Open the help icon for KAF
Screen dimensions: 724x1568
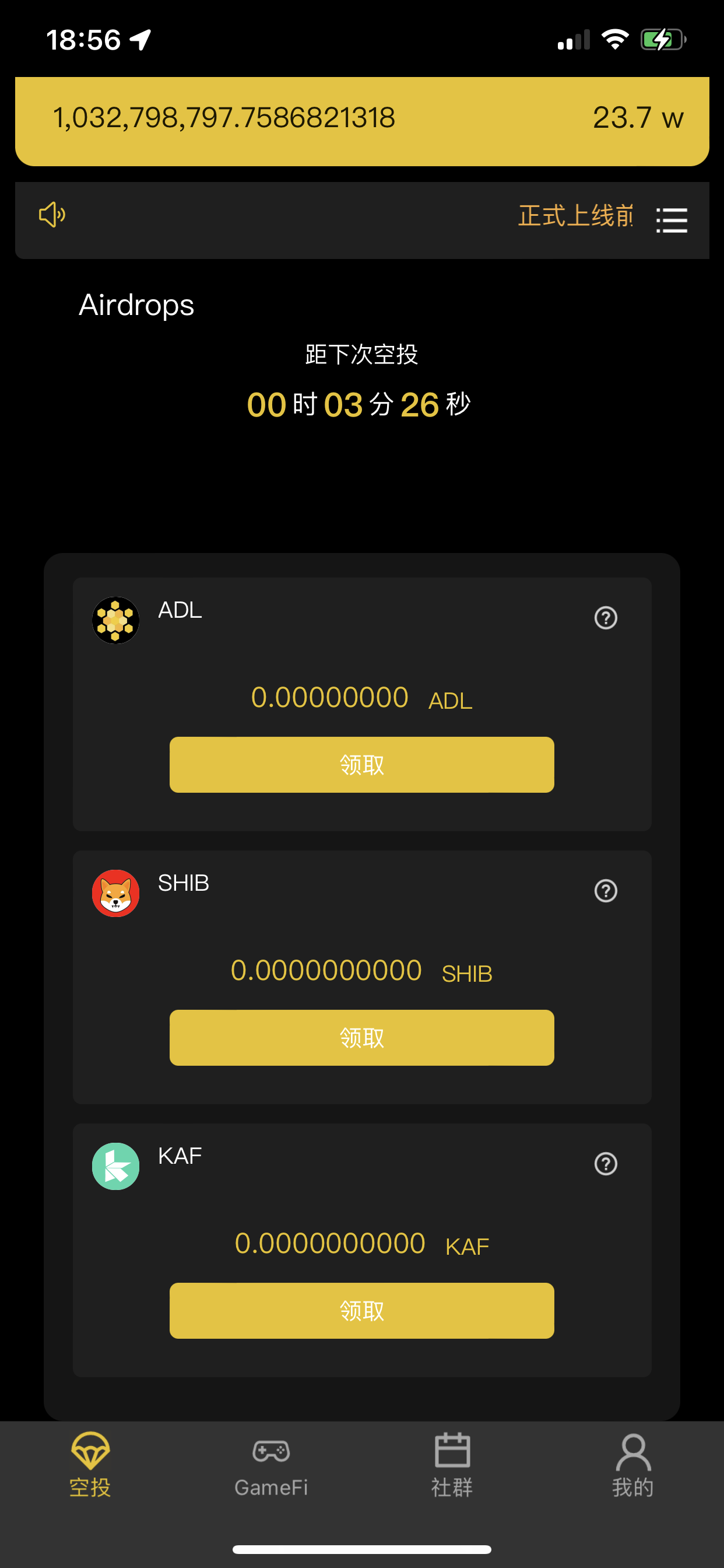pos(605,1163)
